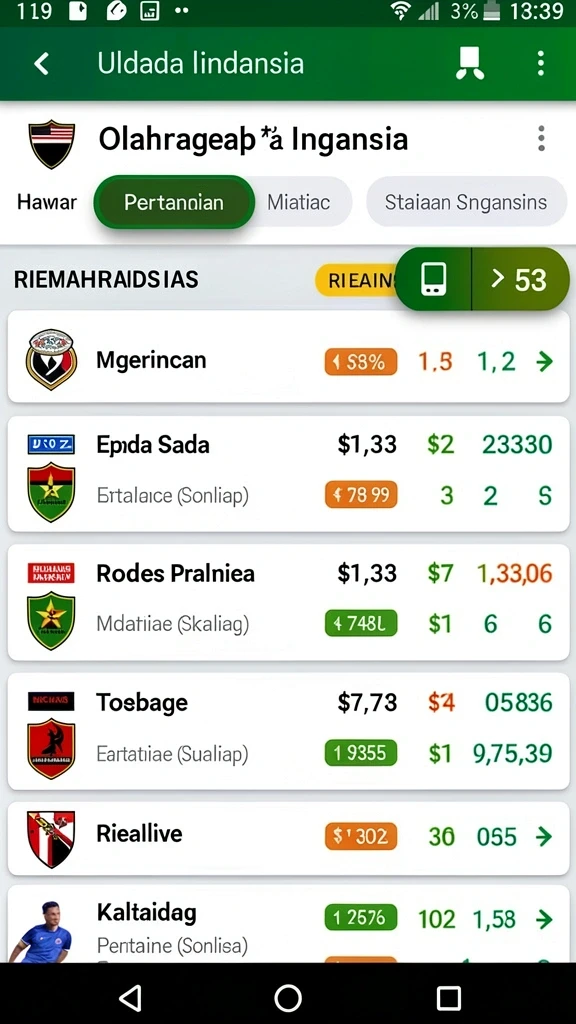Open the Toebage card
Image resolution: width=576 pixels, height=1024 pixels.
[288, 731]
